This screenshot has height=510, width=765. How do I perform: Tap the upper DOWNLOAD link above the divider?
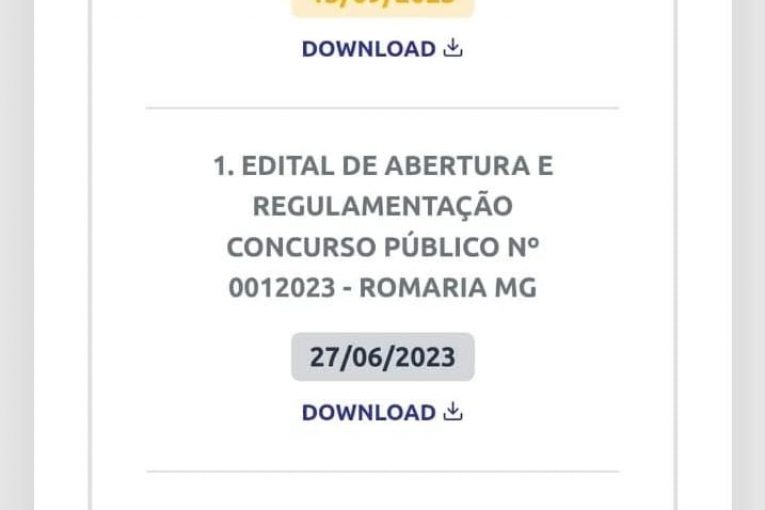381,49
